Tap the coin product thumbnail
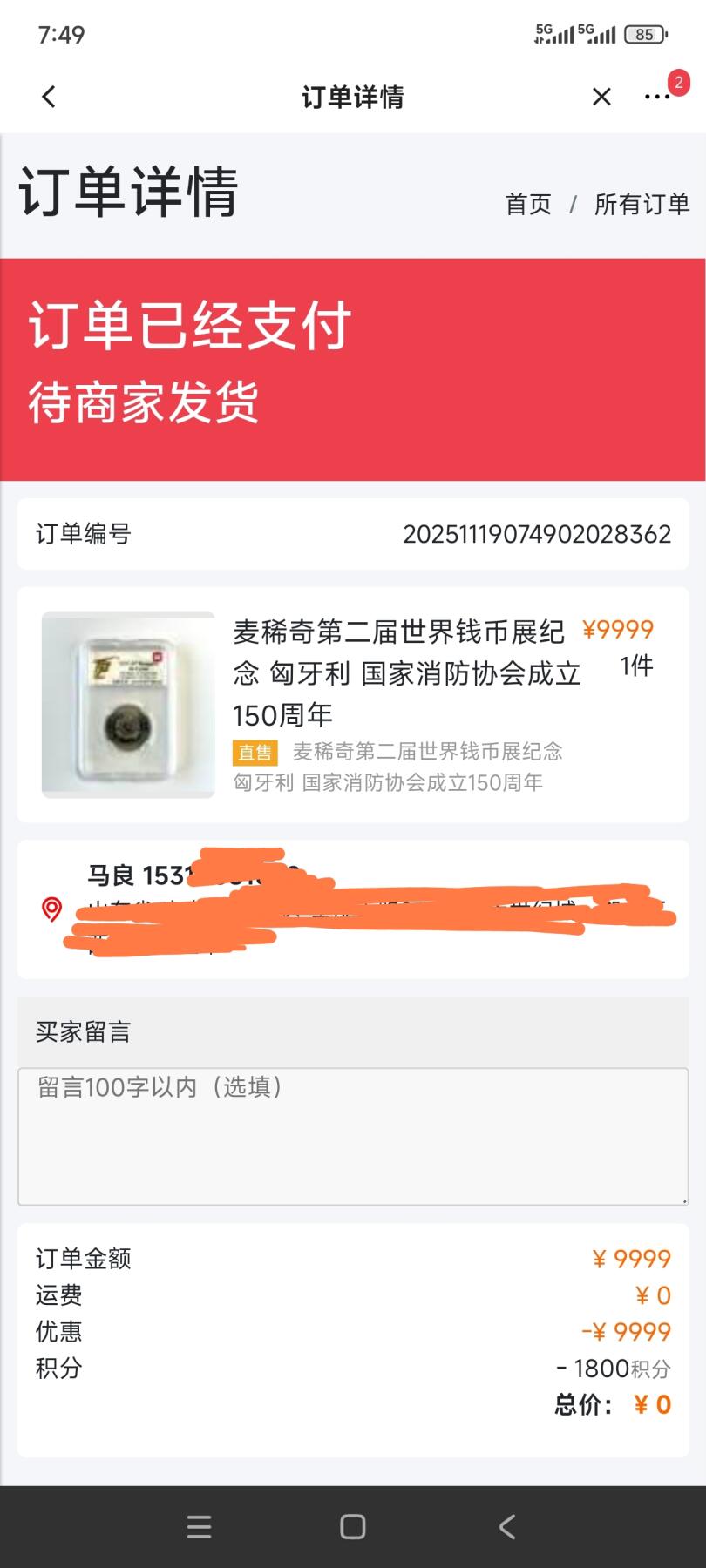 126,704
